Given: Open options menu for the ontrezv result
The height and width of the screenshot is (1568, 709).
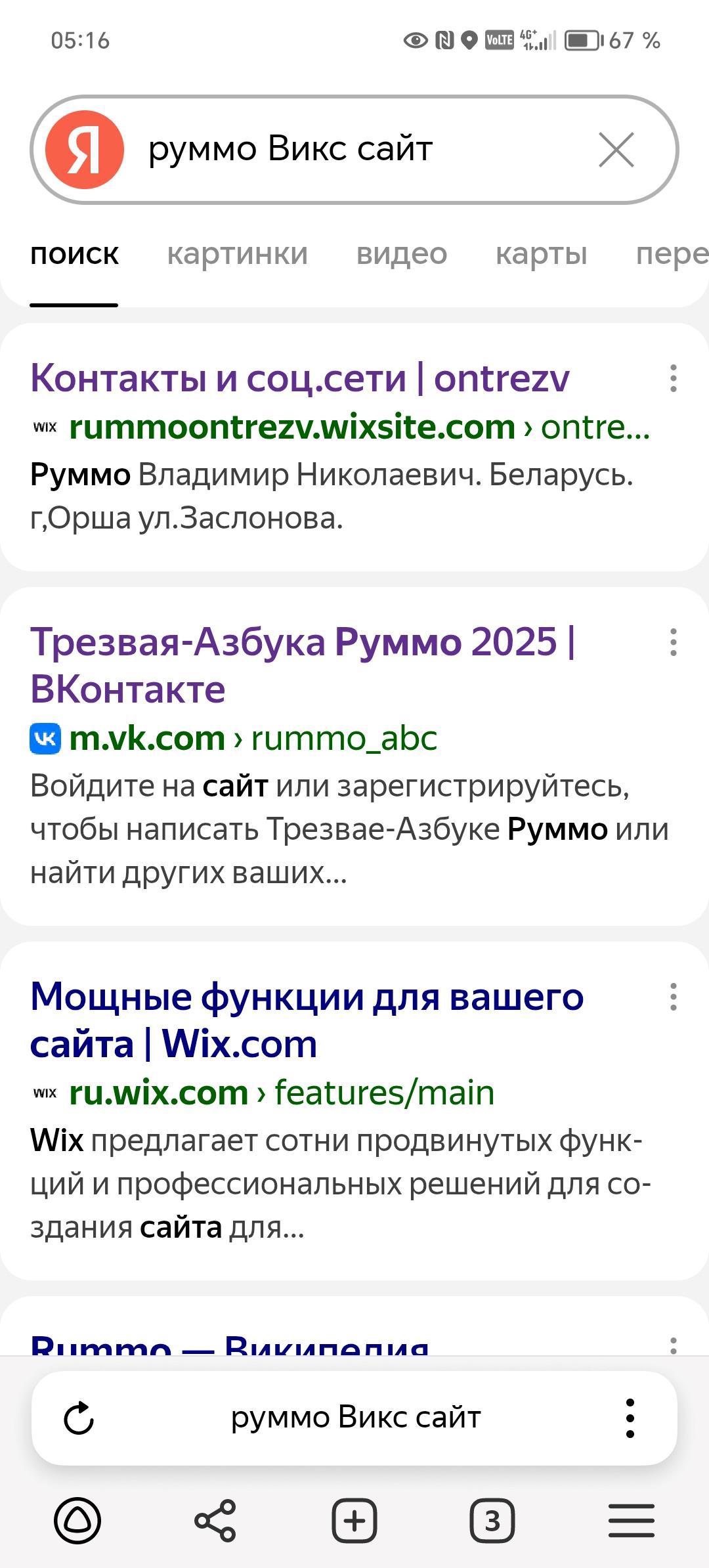Looking at the screenshot, I should (673, 379).
